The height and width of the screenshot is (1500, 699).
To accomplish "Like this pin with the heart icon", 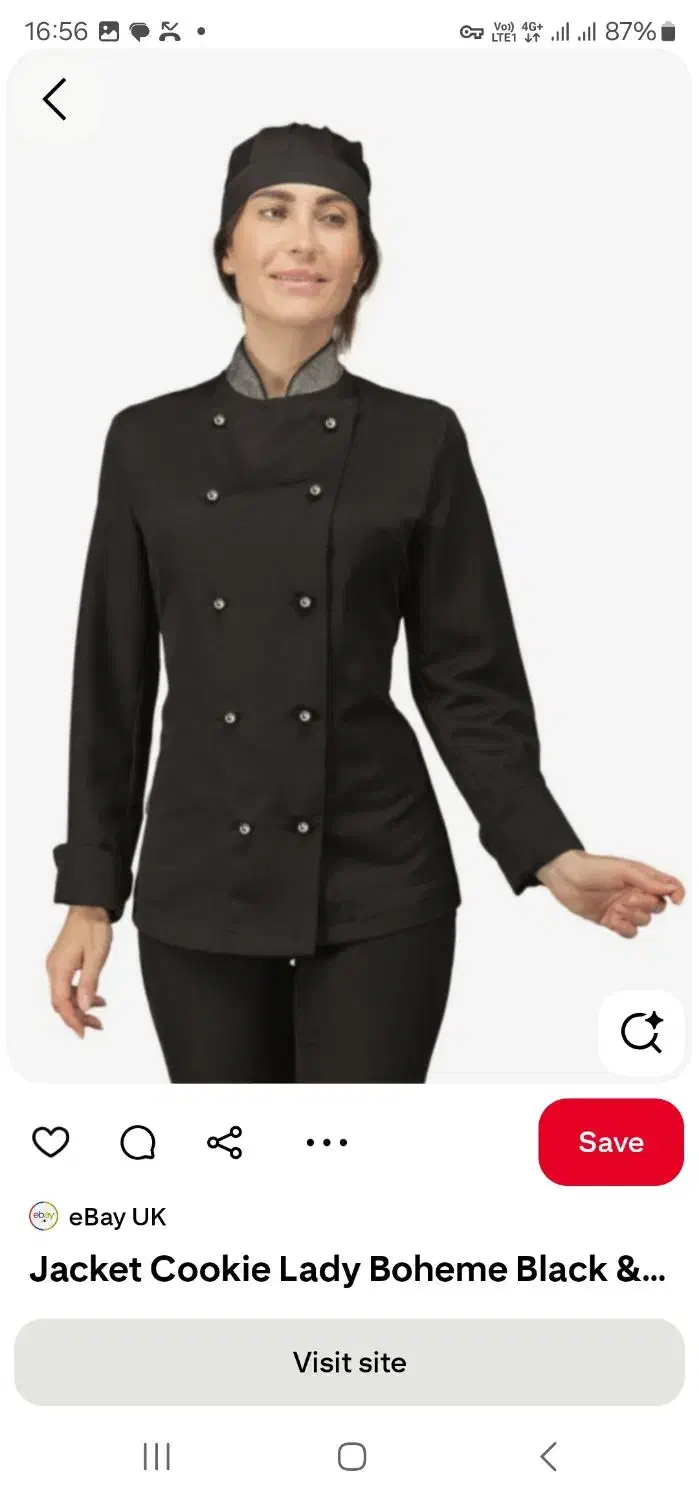I will click(x=51, y=1142).
